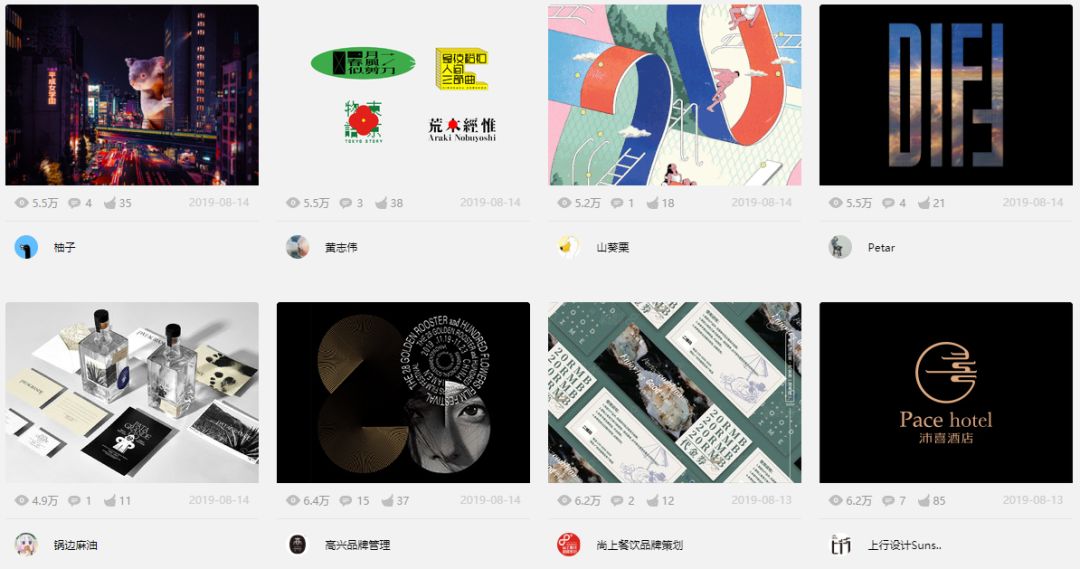
Task: Open 锅边麻油's profile page
Action: [x=75, y=545]
